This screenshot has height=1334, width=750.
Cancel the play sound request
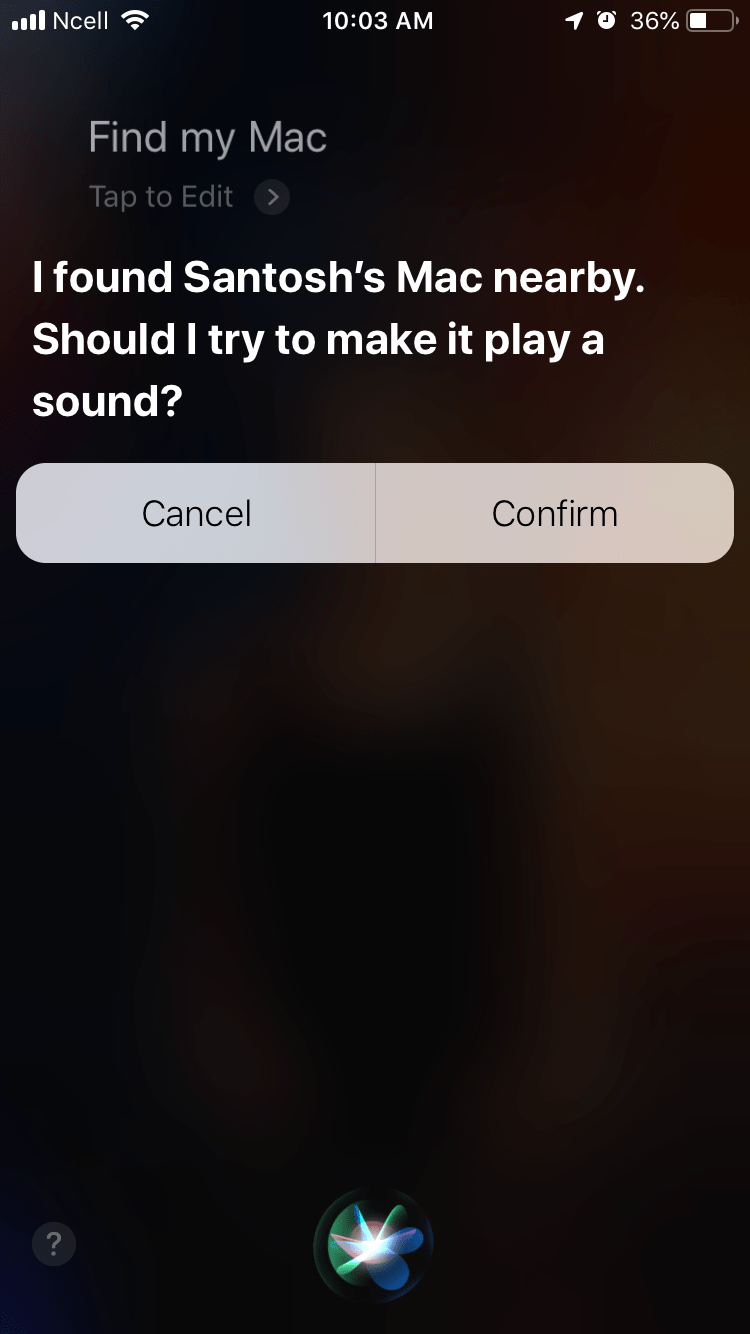click(x=196, y=513)
